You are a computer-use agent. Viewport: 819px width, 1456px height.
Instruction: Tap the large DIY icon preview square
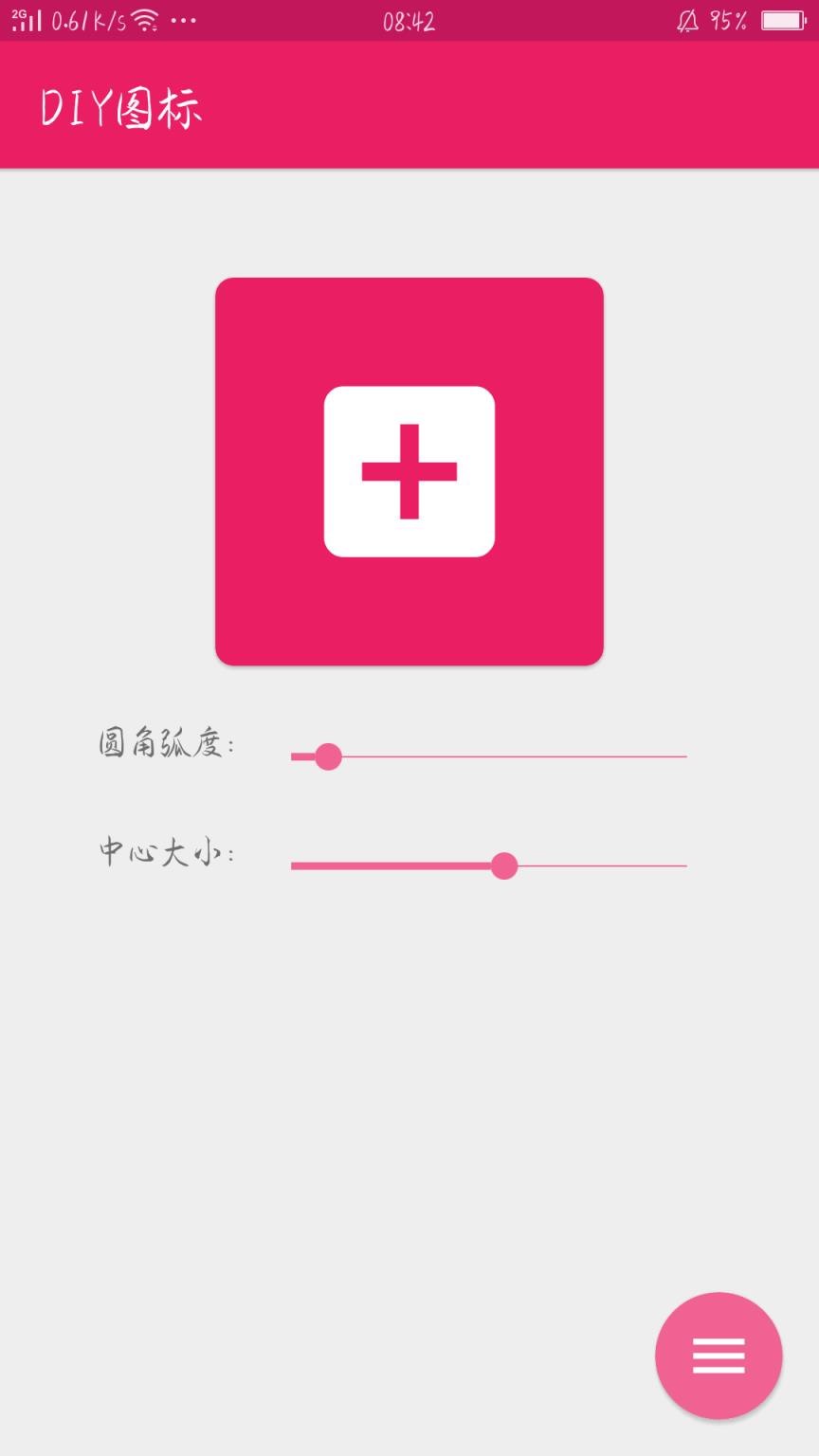click(409, 471)
